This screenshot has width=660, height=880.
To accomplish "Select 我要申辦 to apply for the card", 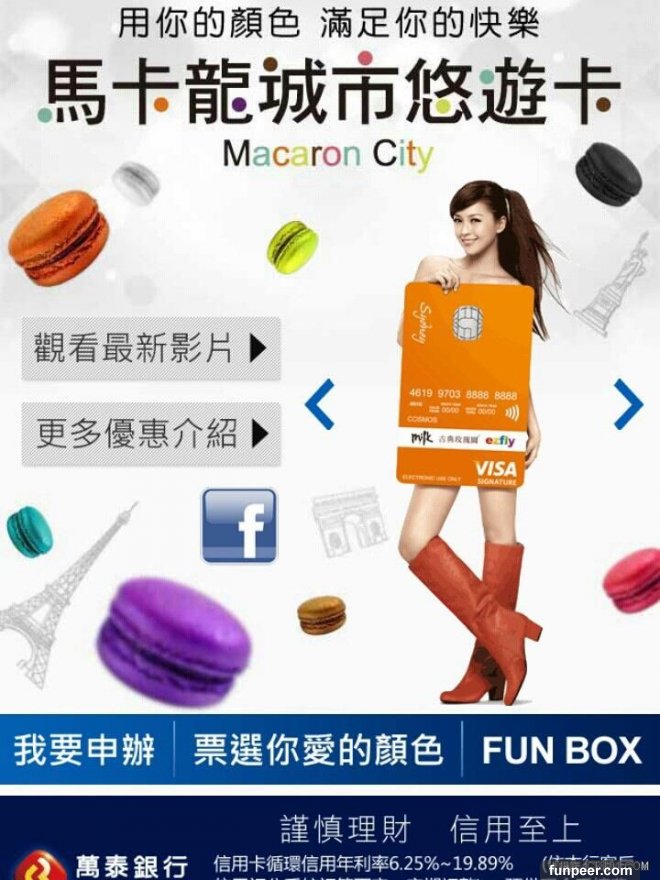I will 85,750.
